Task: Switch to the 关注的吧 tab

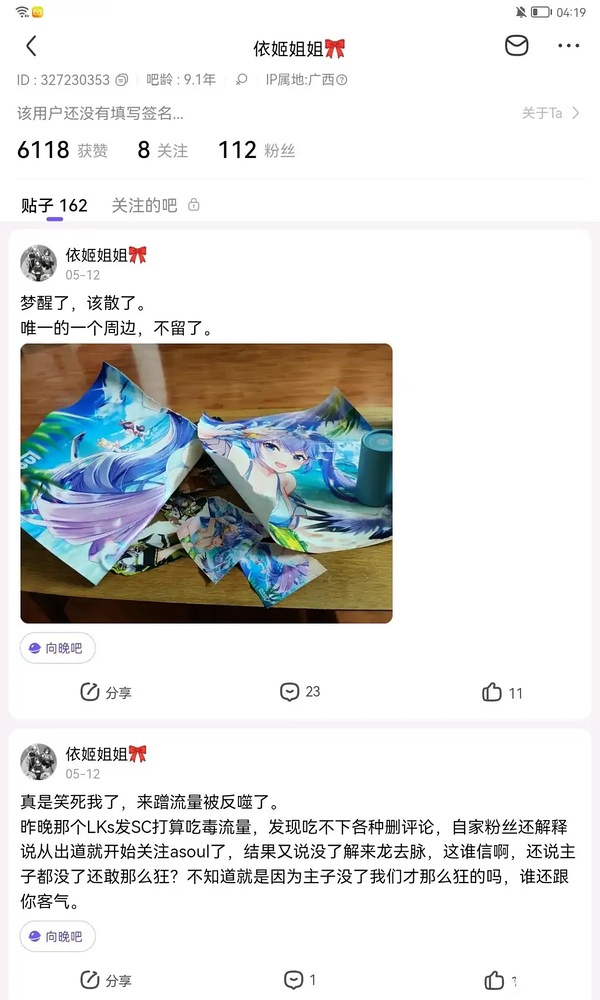Action: (x=156, y=205)
